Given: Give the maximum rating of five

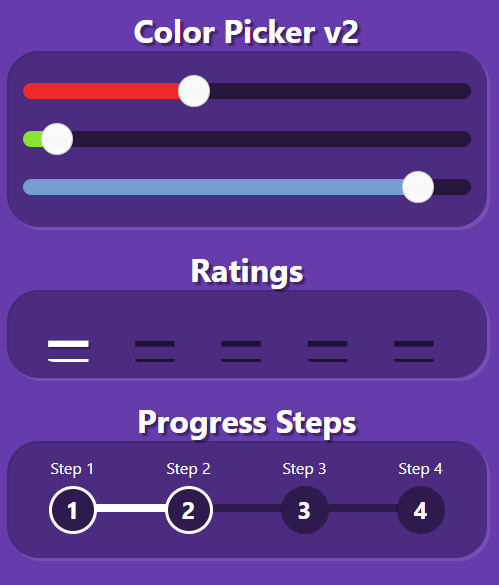Looking at the screenshot, I should click(414, 351).
